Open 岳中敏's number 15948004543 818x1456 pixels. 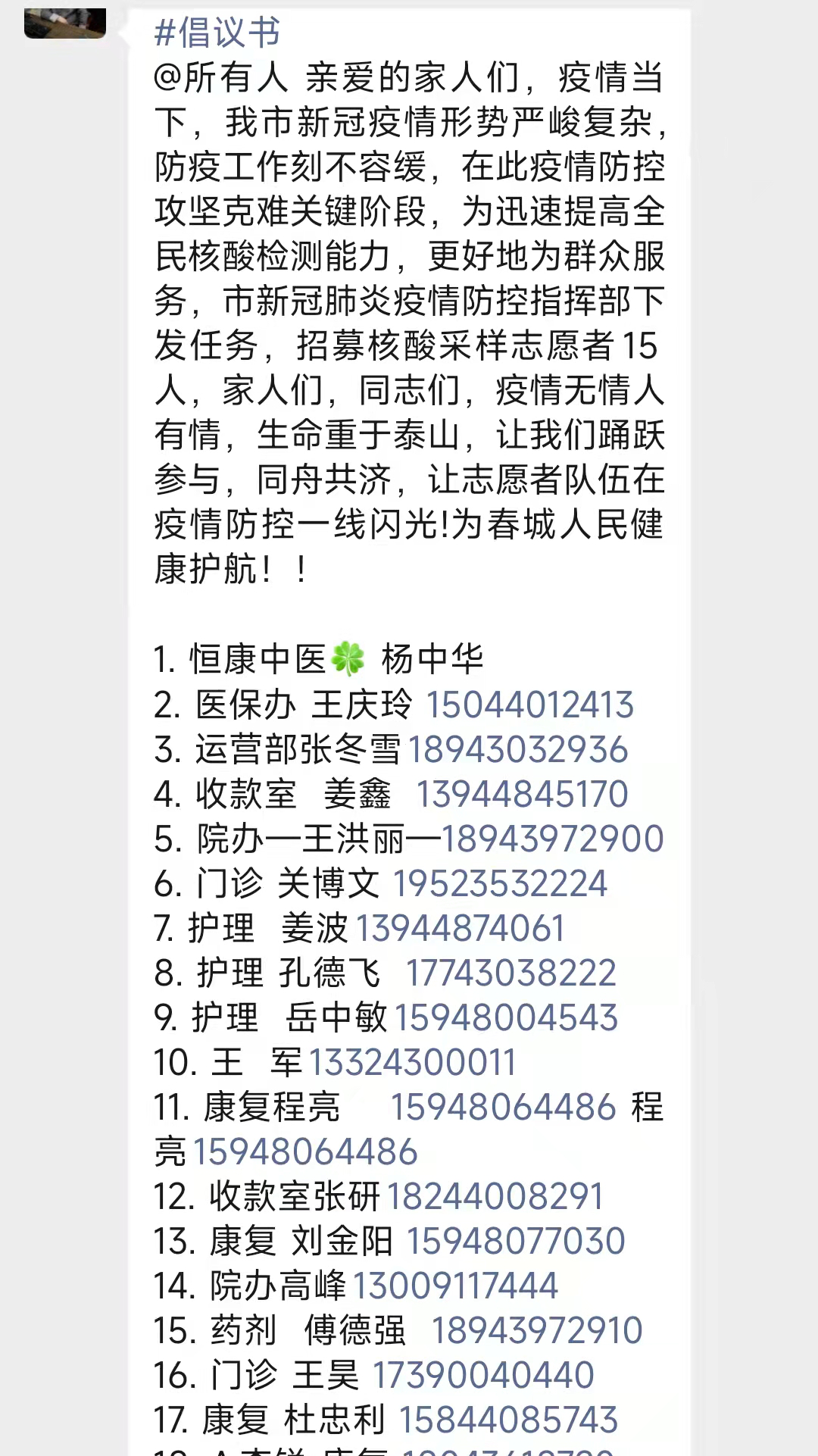pyautogui.click(x=506, y=1018)
